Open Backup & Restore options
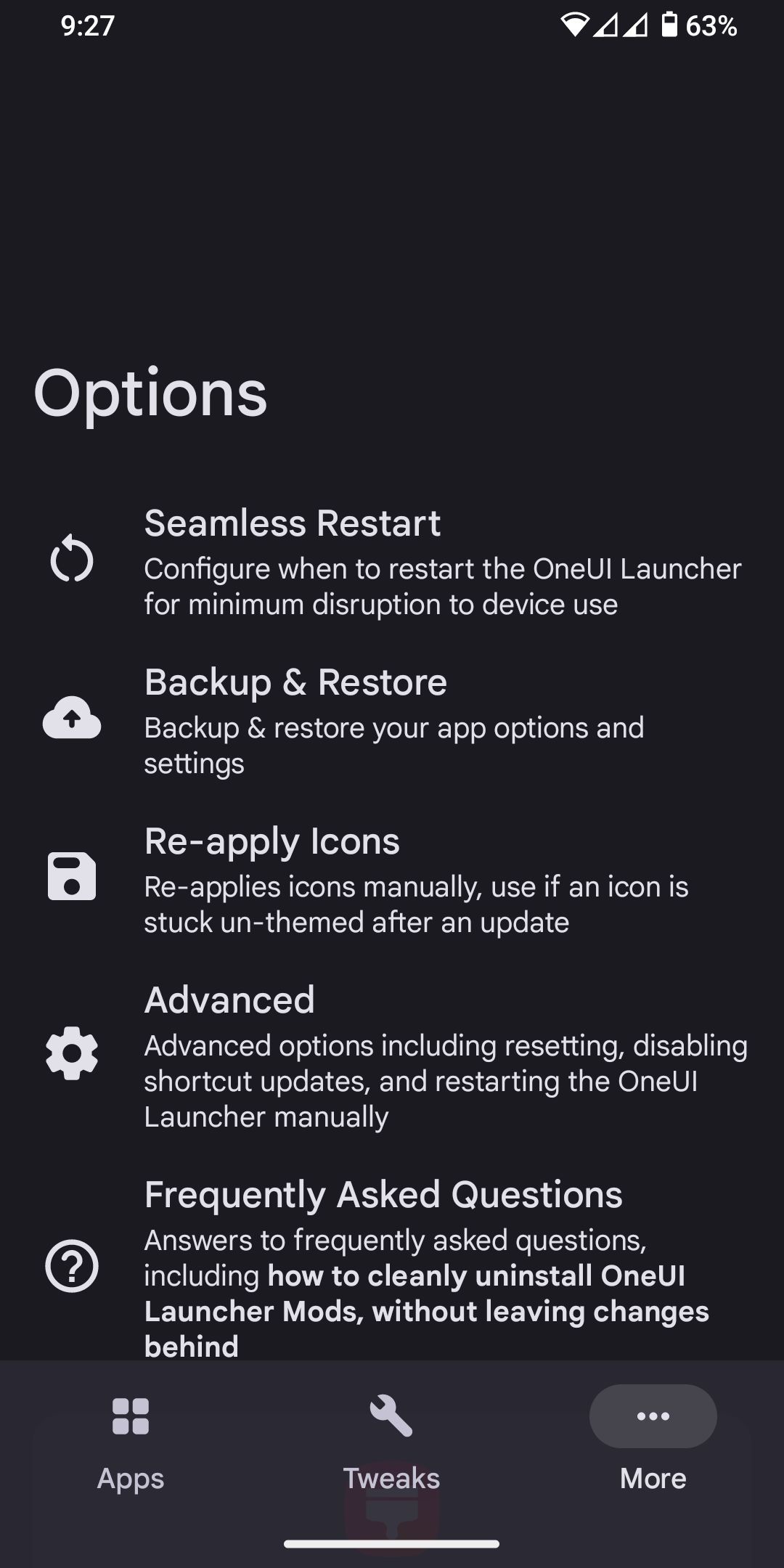 click(392, 720)
